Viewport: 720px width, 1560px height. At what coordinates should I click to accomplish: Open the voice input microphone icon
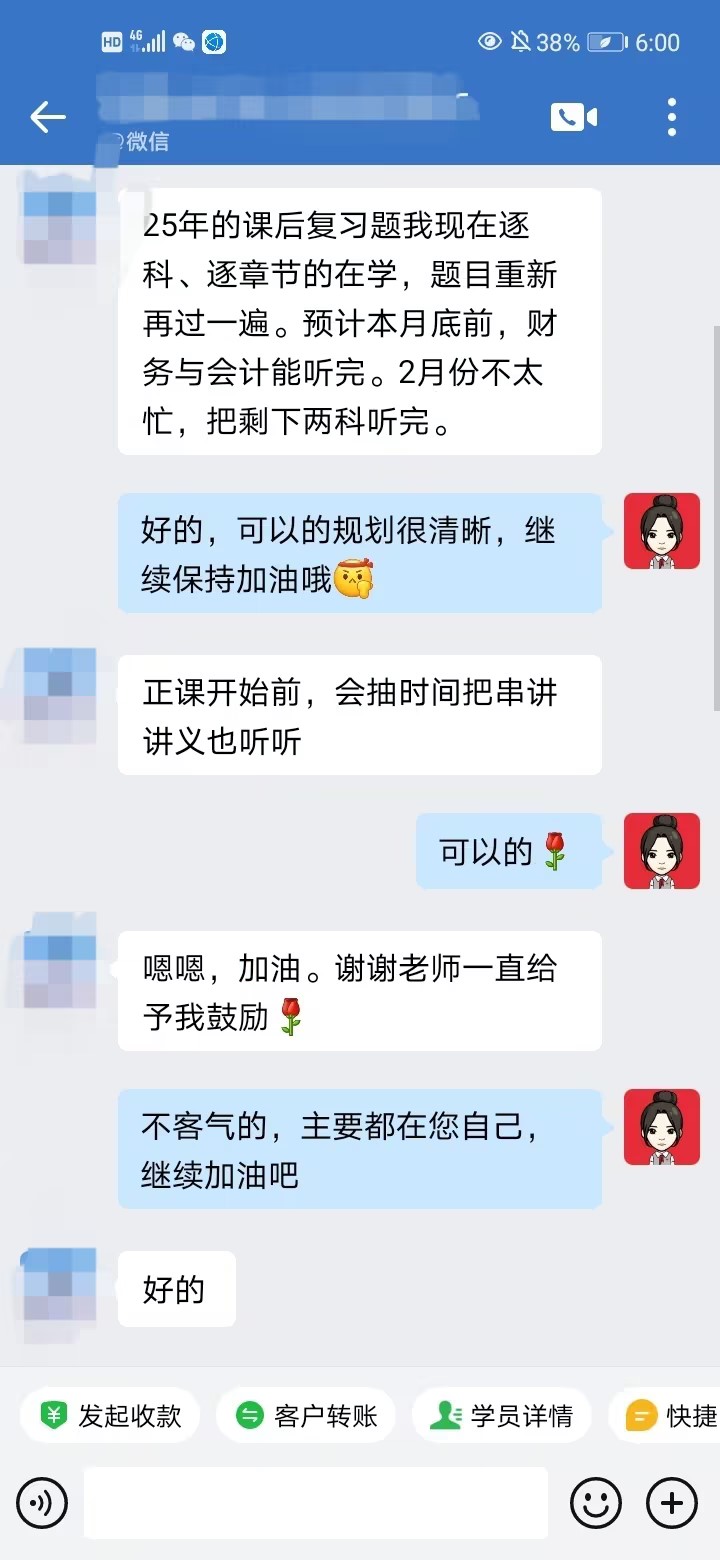click(41, 1503)
